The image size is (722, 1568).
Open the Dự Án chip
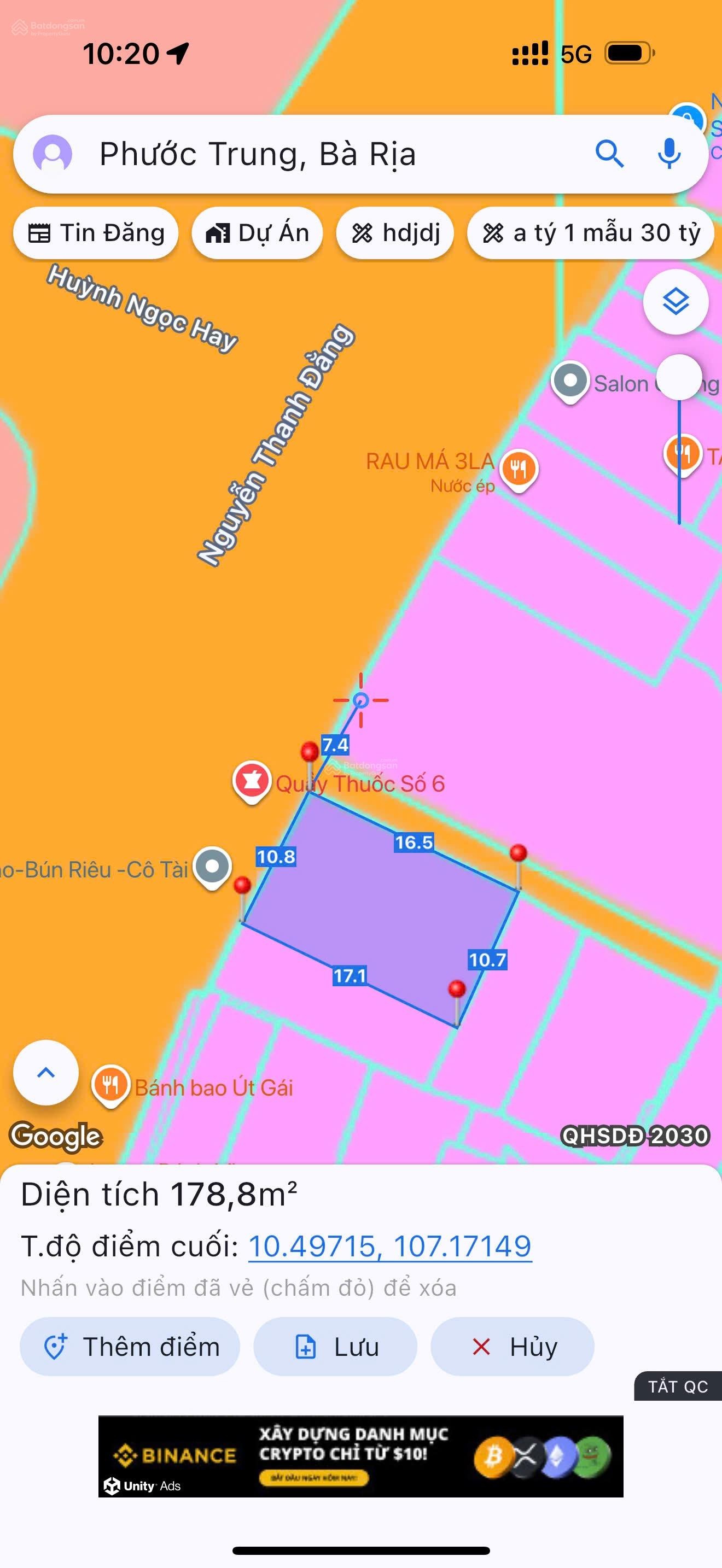coord(257,233)
